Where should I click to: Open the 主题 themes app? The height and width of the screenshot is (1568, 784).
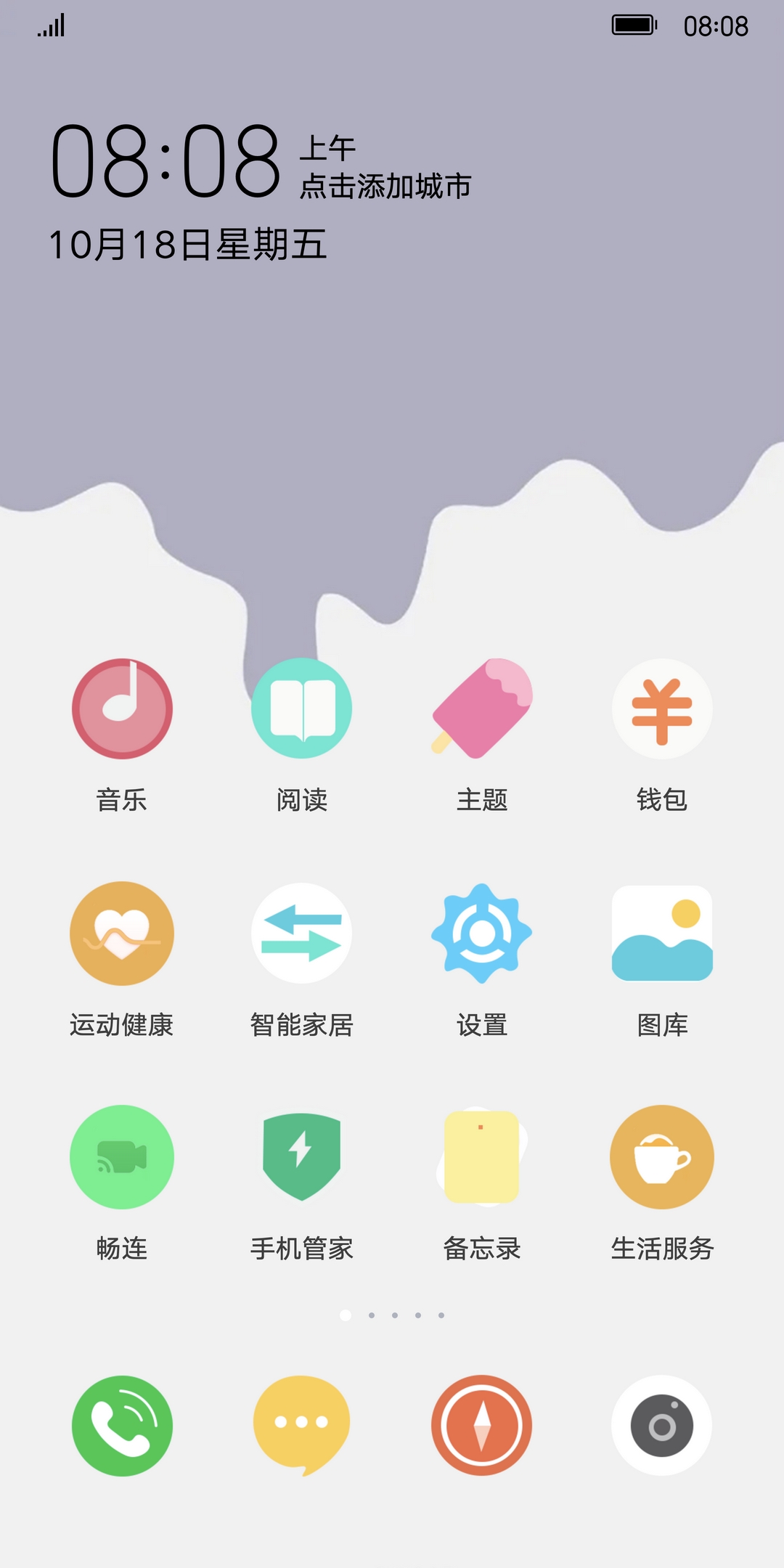click(x=482, y=709)
